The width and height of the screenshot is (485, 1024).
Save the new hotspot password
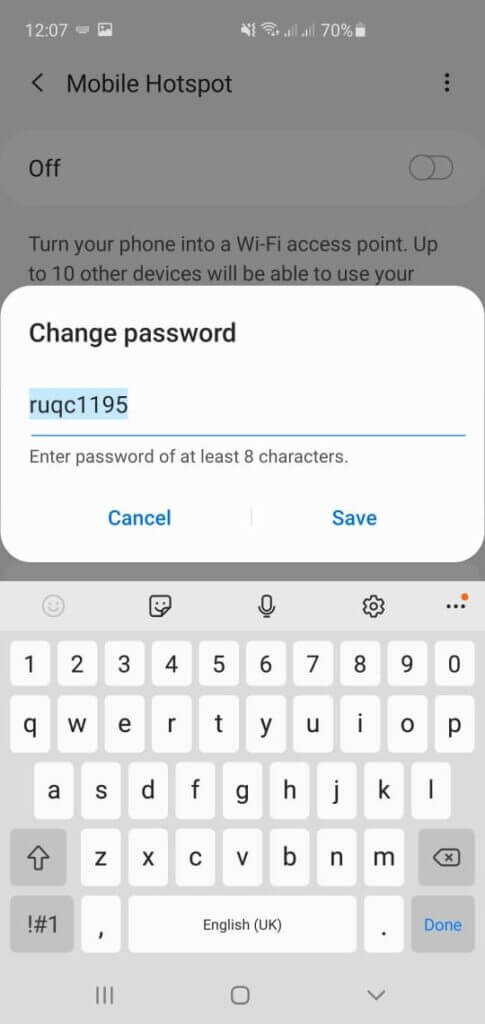[354, 518]
